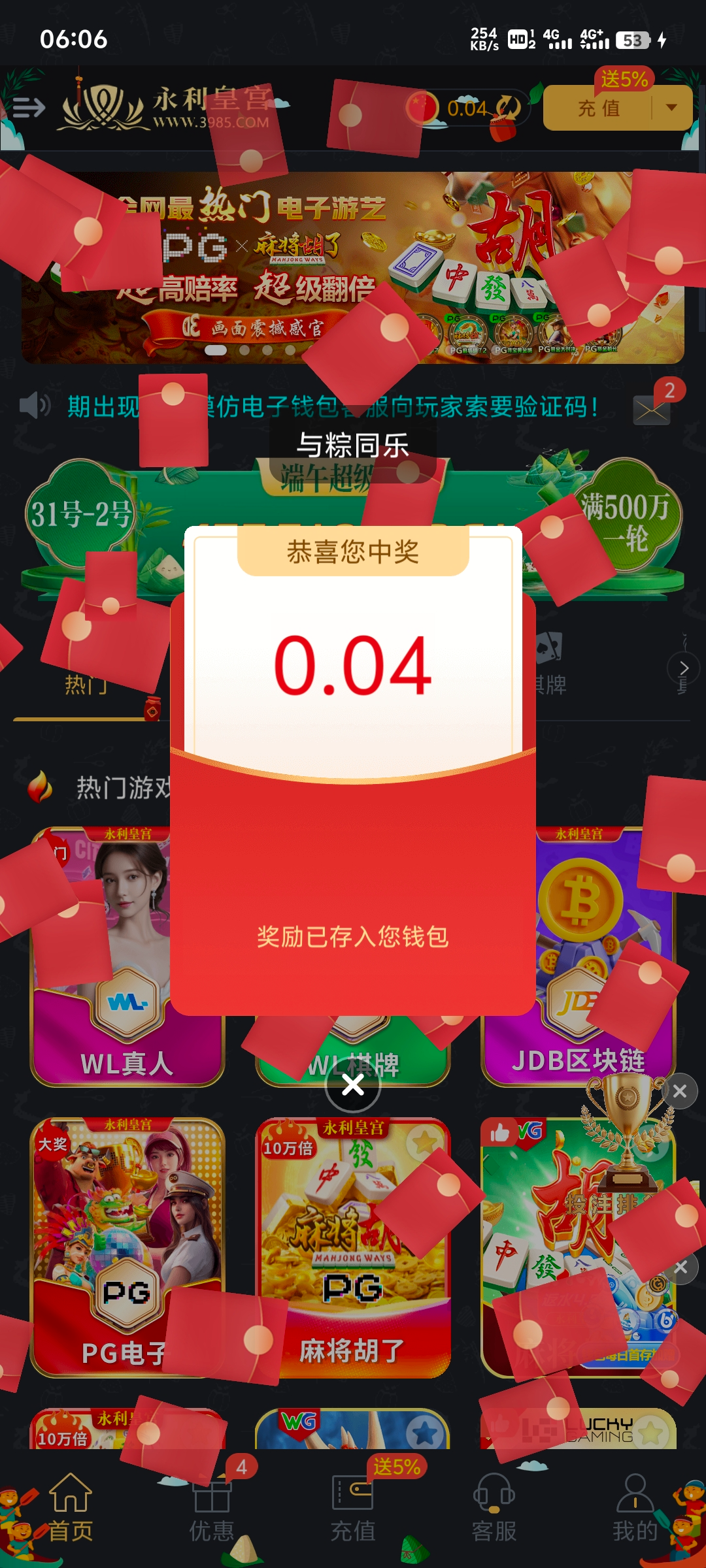
Task: Dismiss the floating trophy ranking widget
Action: click(680, 1091)
